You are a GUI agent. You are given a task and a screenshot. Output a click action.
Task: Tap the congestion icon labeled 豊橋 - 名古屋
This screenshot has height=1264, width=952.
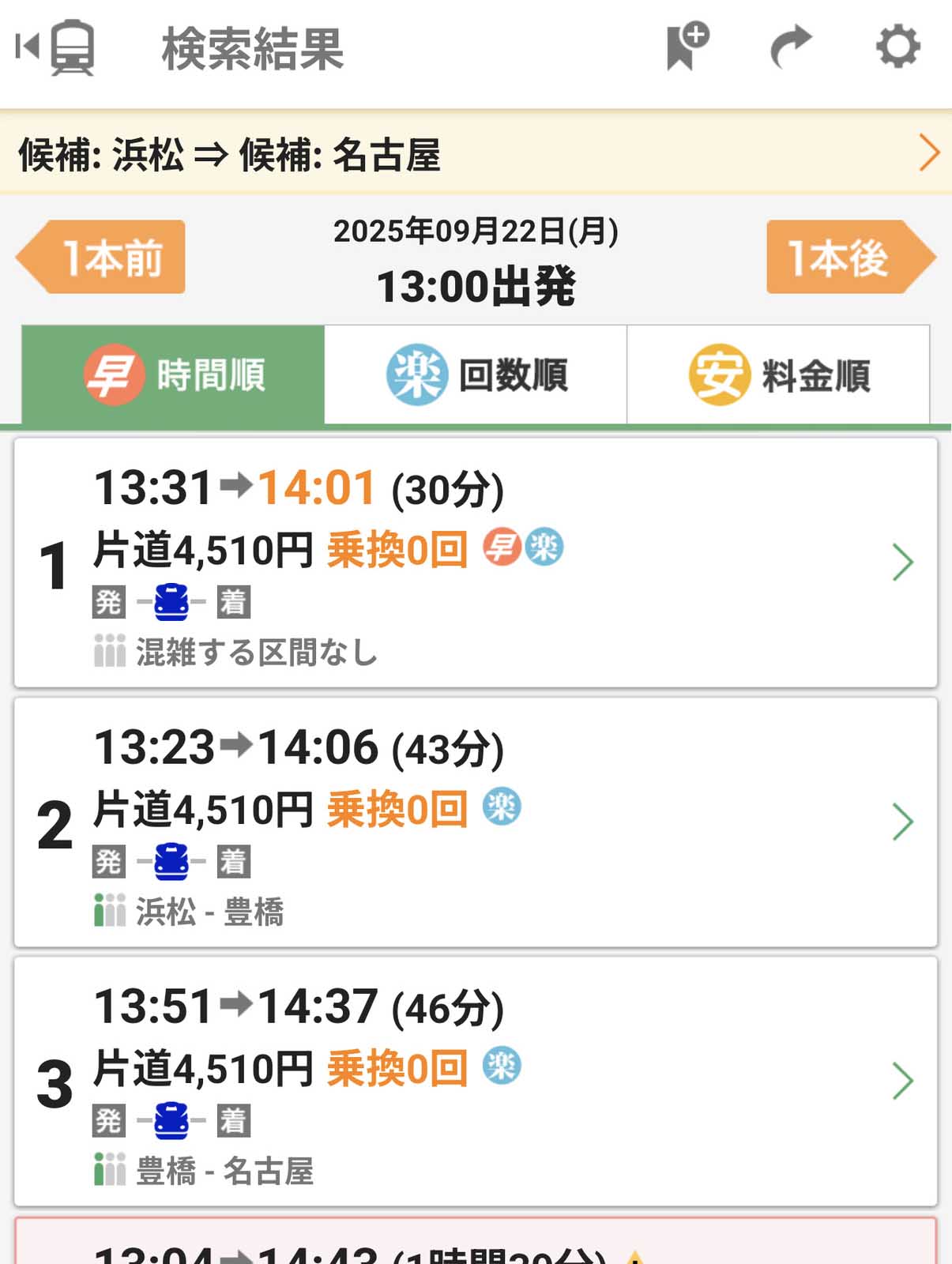(109, 1168)
